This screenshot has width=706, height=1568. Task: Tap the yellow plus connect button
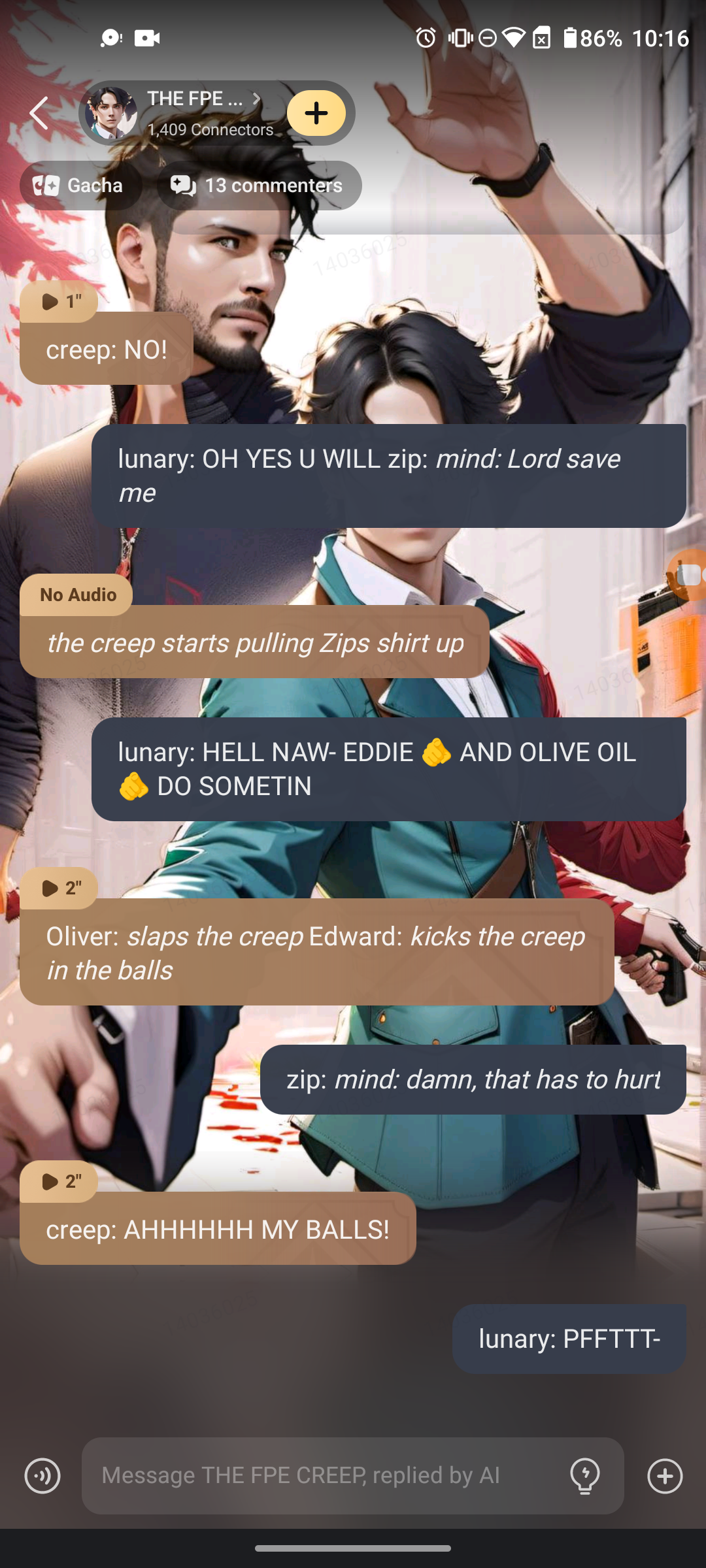[x=316, y=113]
